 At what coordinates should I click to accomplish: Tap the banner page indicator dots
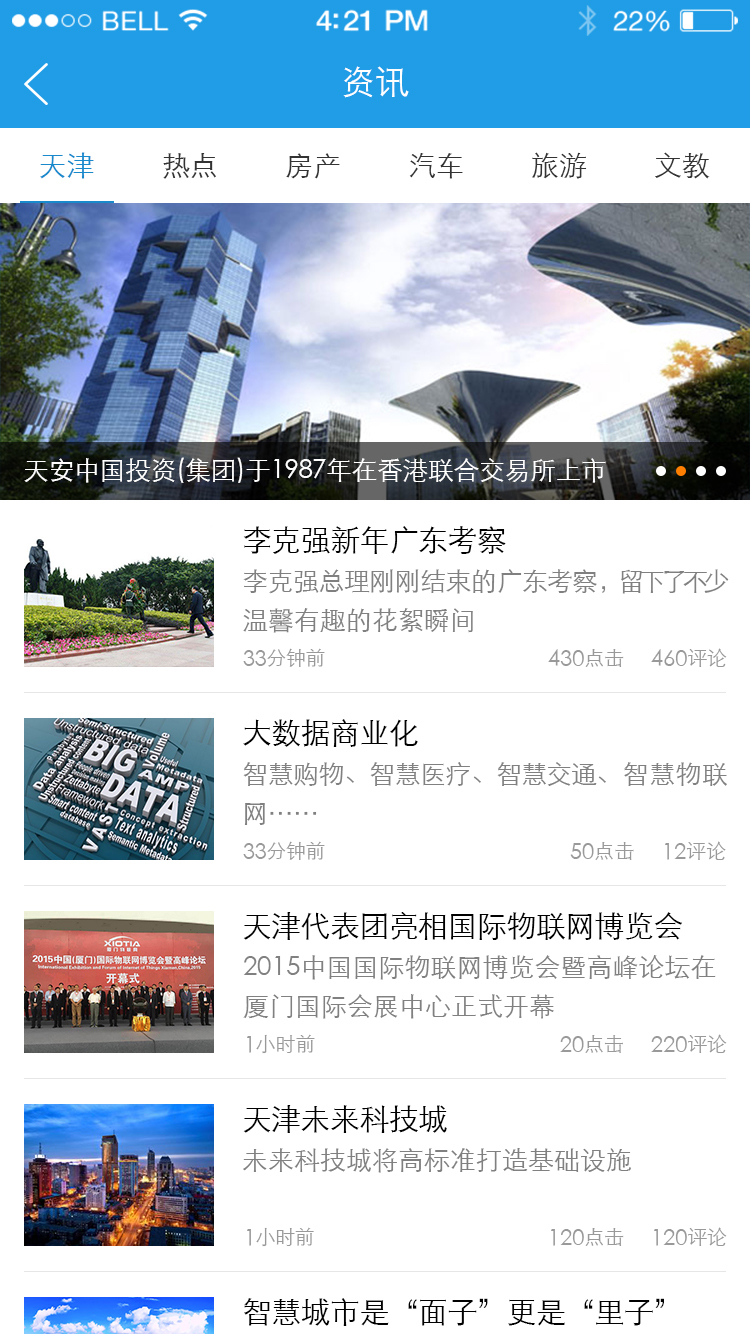pos(691,471)
